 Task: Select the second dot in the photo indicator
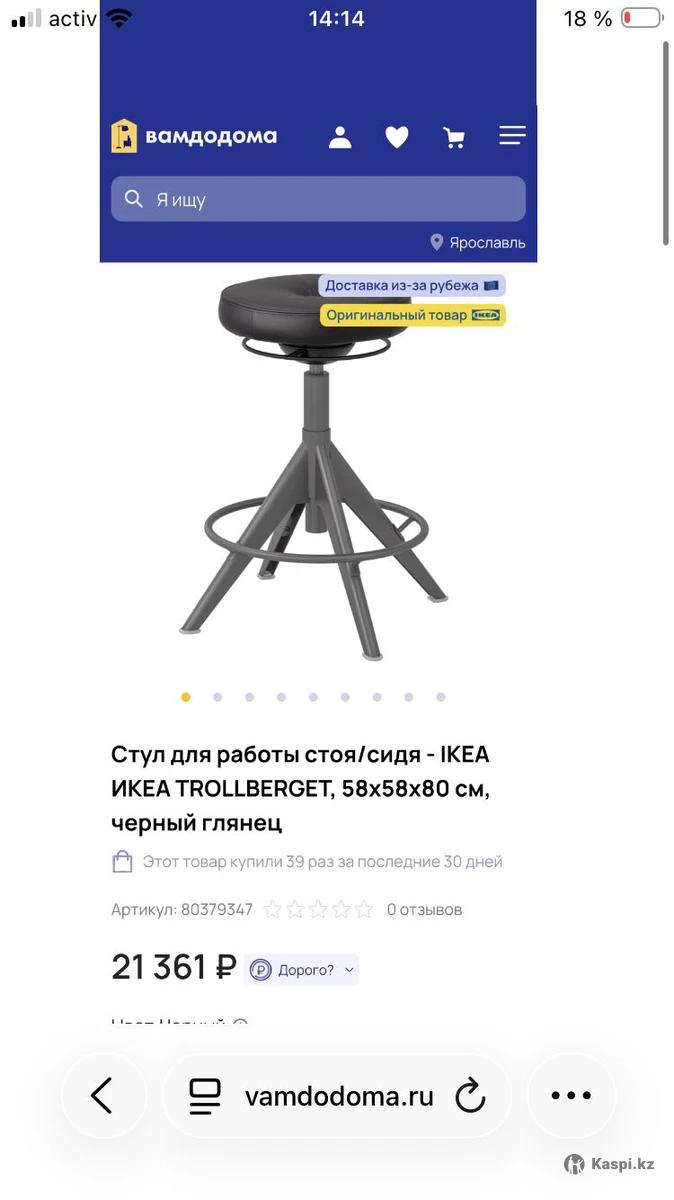click(x=217, y=697)
